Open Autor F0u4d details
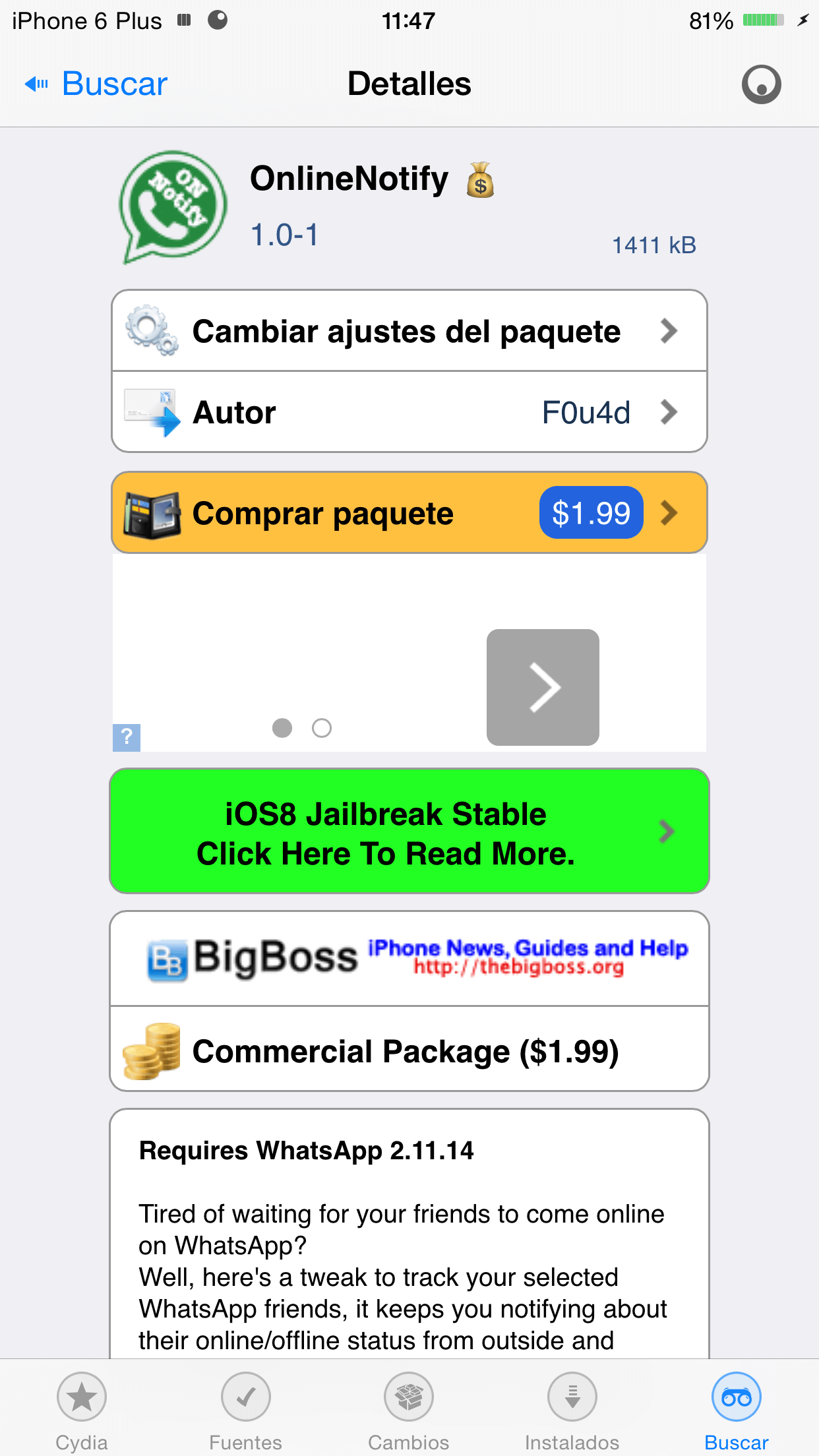 [409, 412]
